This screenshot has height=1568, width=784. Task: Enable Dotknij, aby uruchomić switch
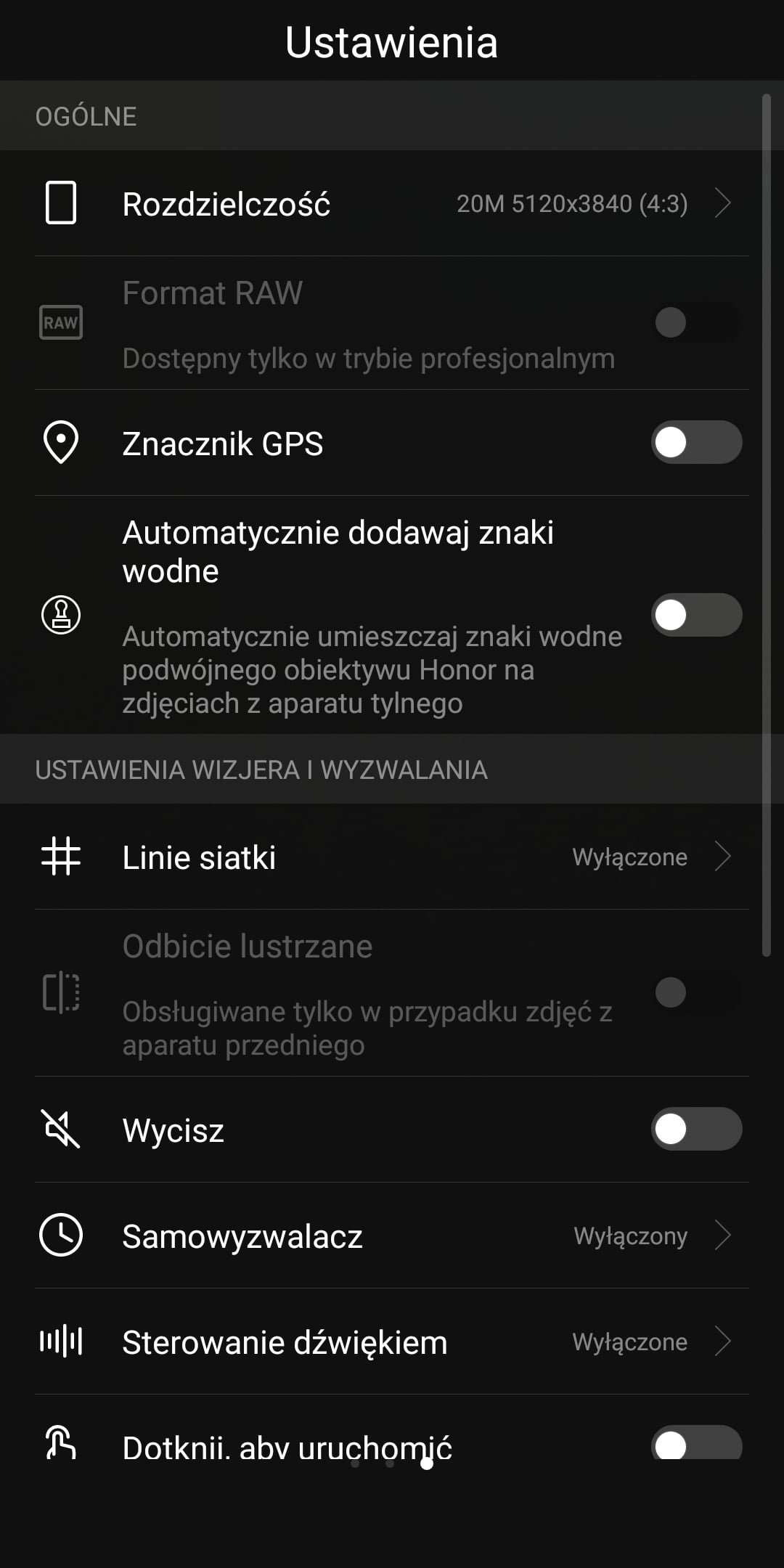(x=696, y=1442)
